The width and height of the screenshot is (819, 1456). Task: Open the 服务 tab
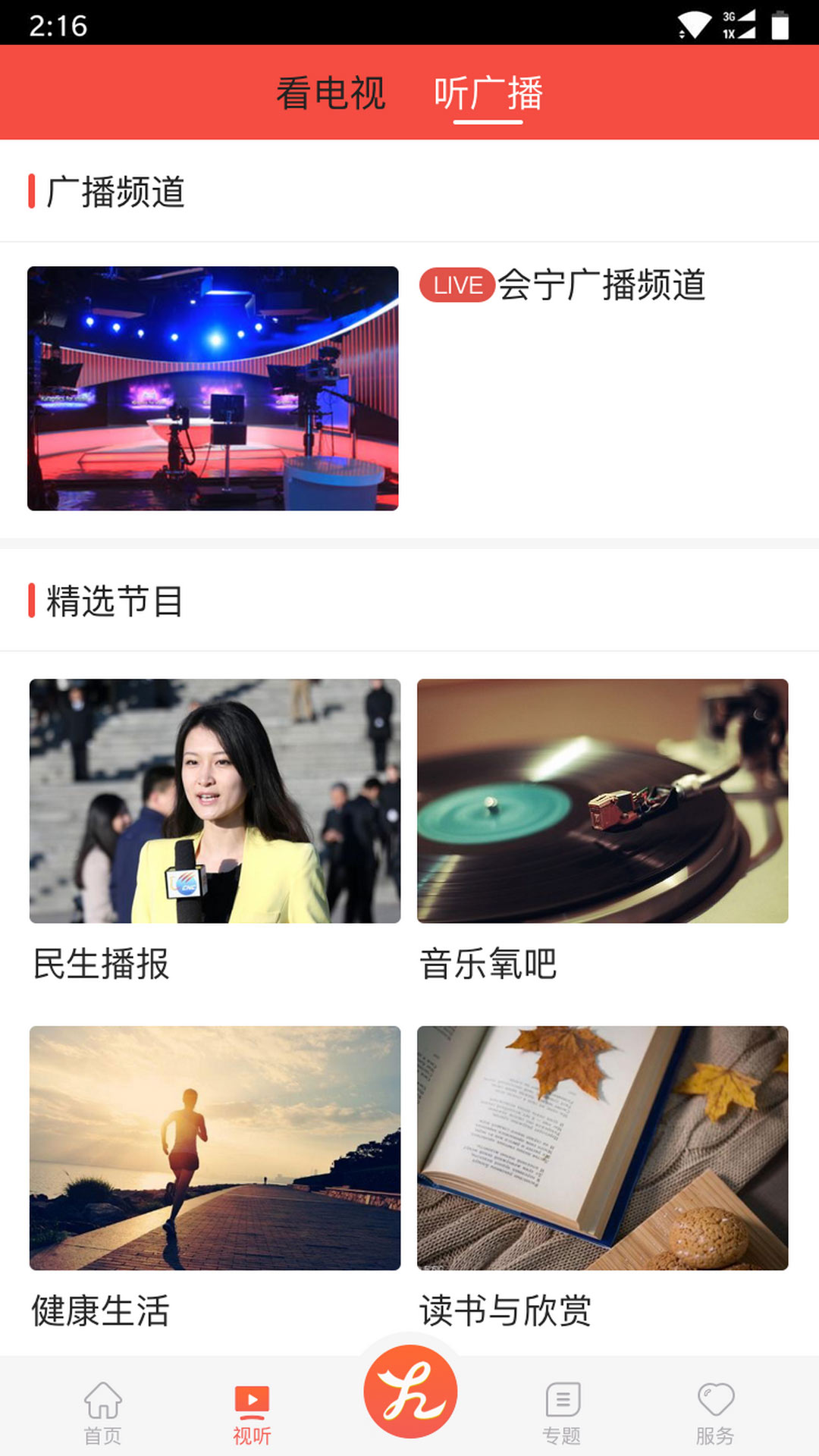point(715,1412)
